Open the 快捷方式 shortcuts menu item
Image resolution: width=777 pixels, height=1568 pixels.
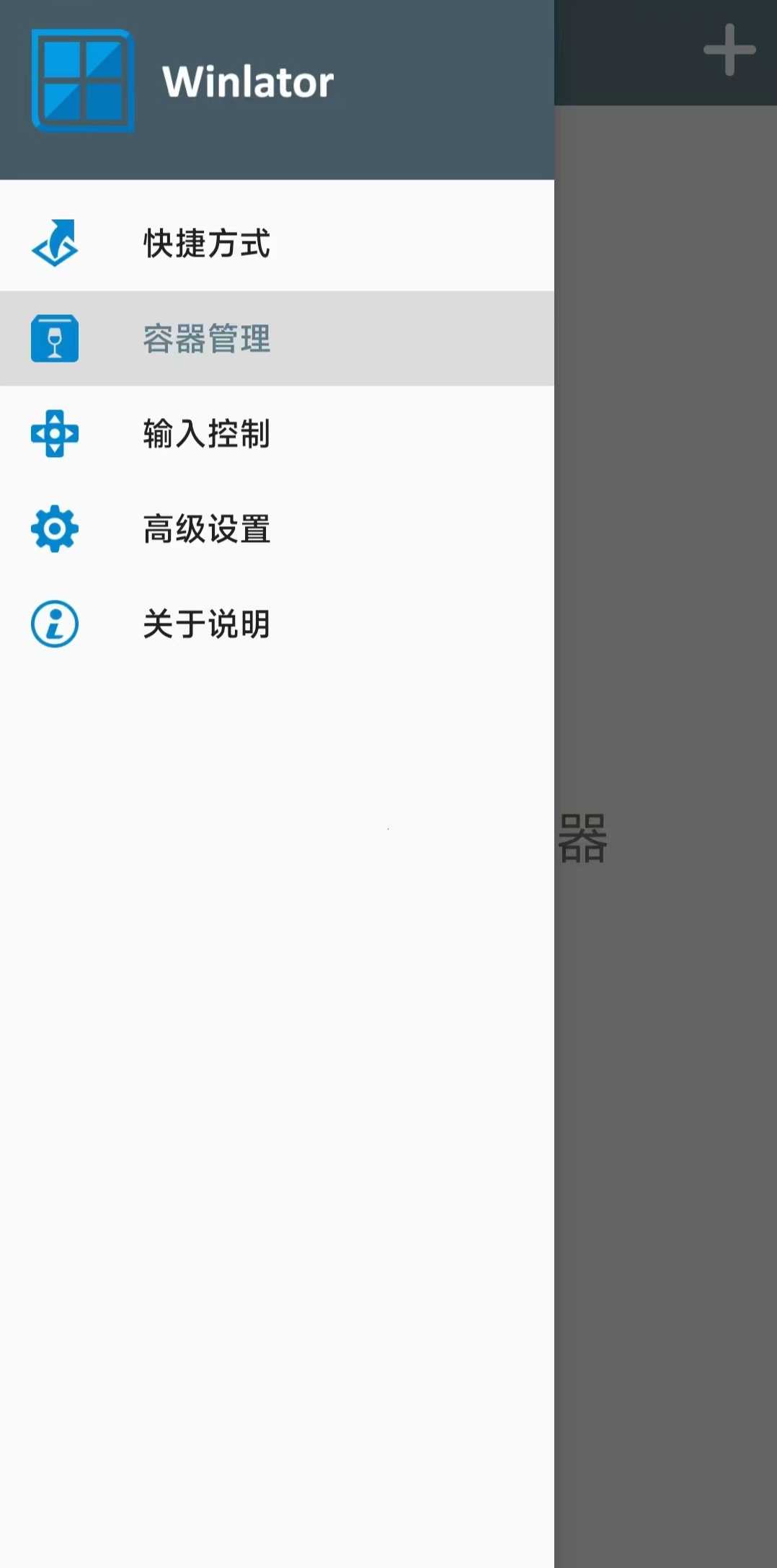(277, 244)
